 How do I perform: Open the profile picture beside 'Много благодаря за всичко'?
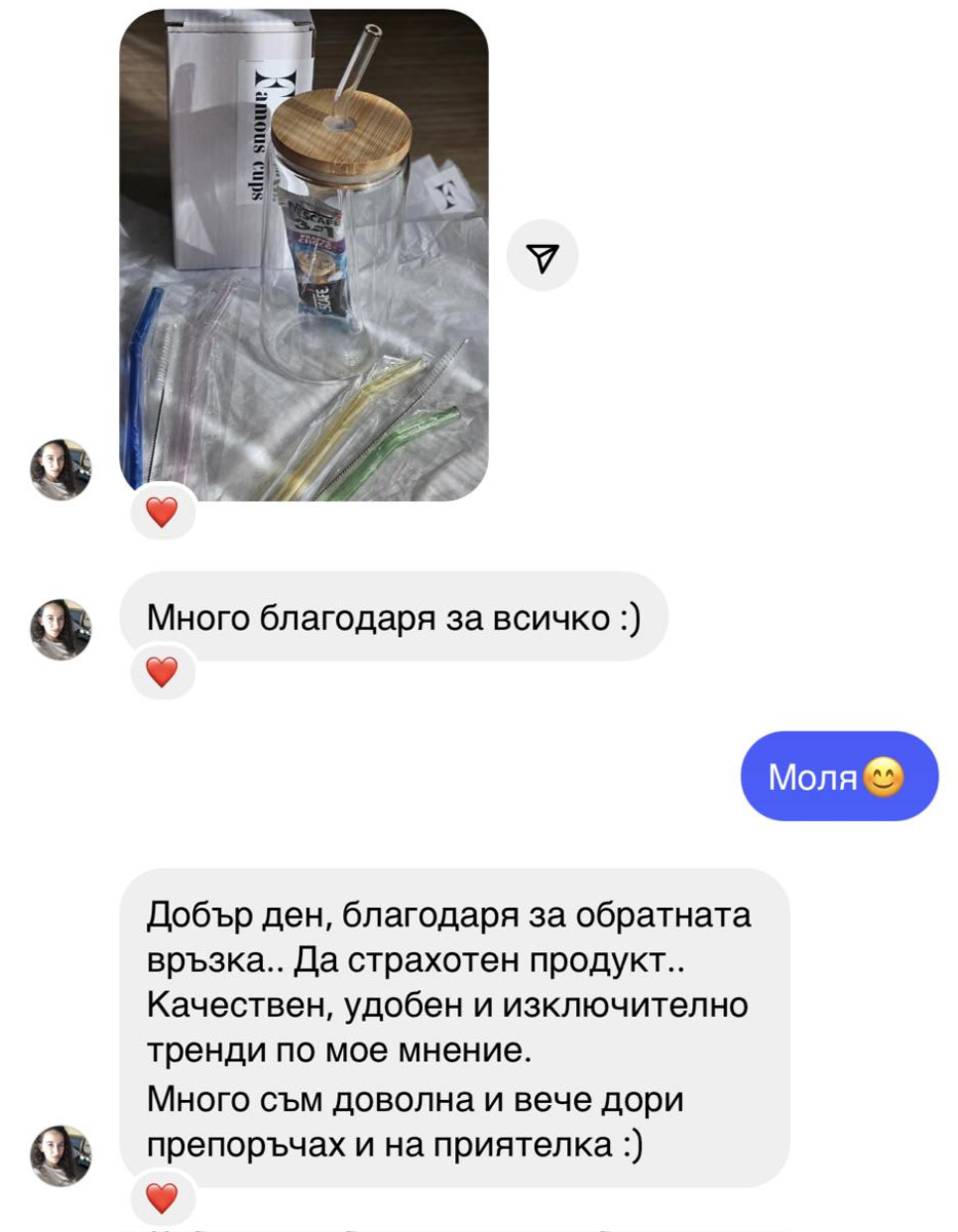tap(60, 629)
